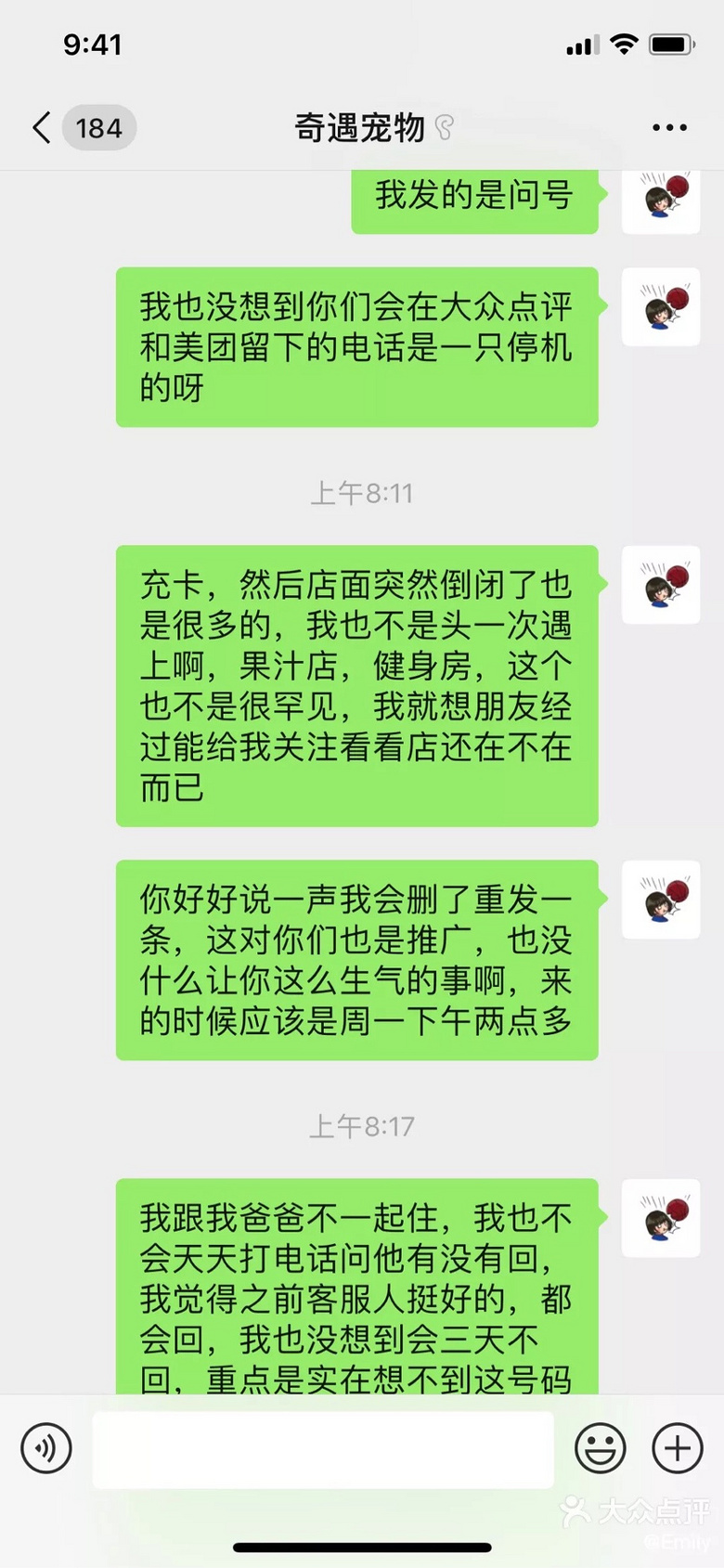
Task: Tap the message starting with 你好好说一声
Action: tap(356, 963)
